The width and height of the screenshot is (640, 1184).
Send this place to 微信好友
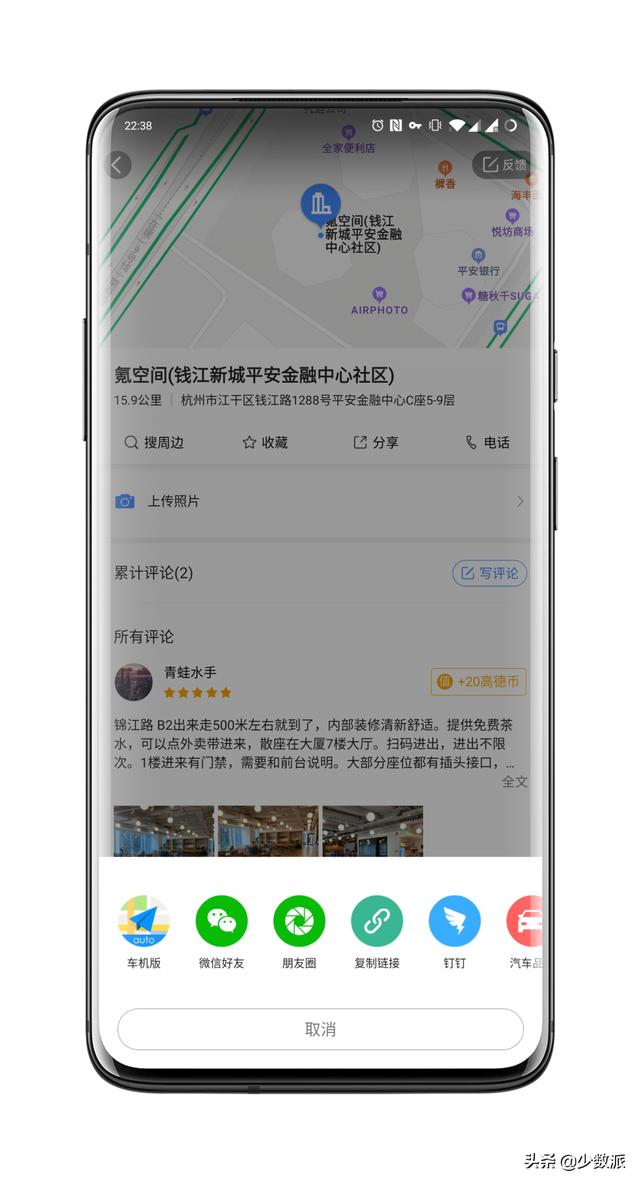pos(221,921)
